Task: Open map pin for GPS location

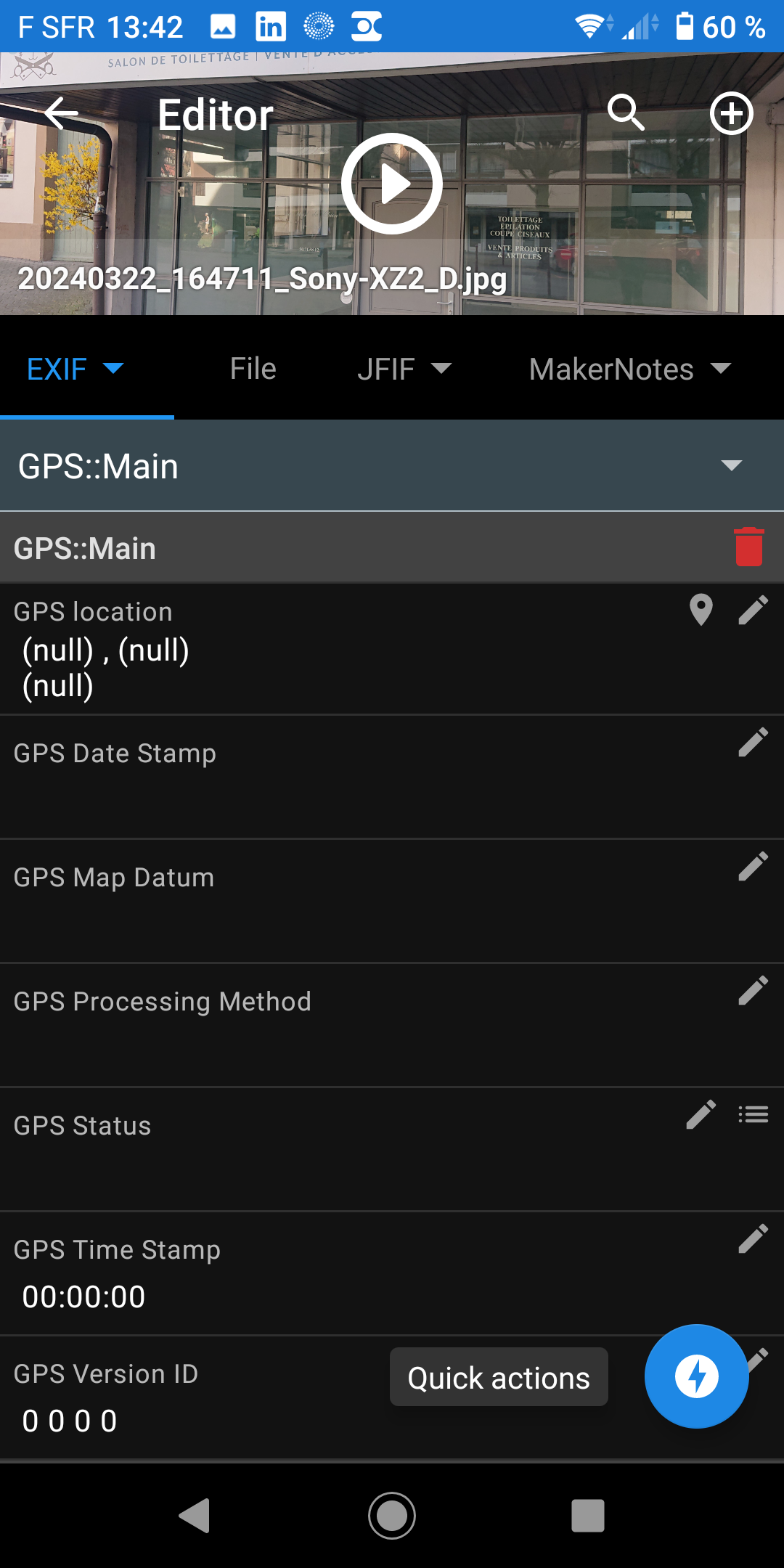Action: (701, 611)
